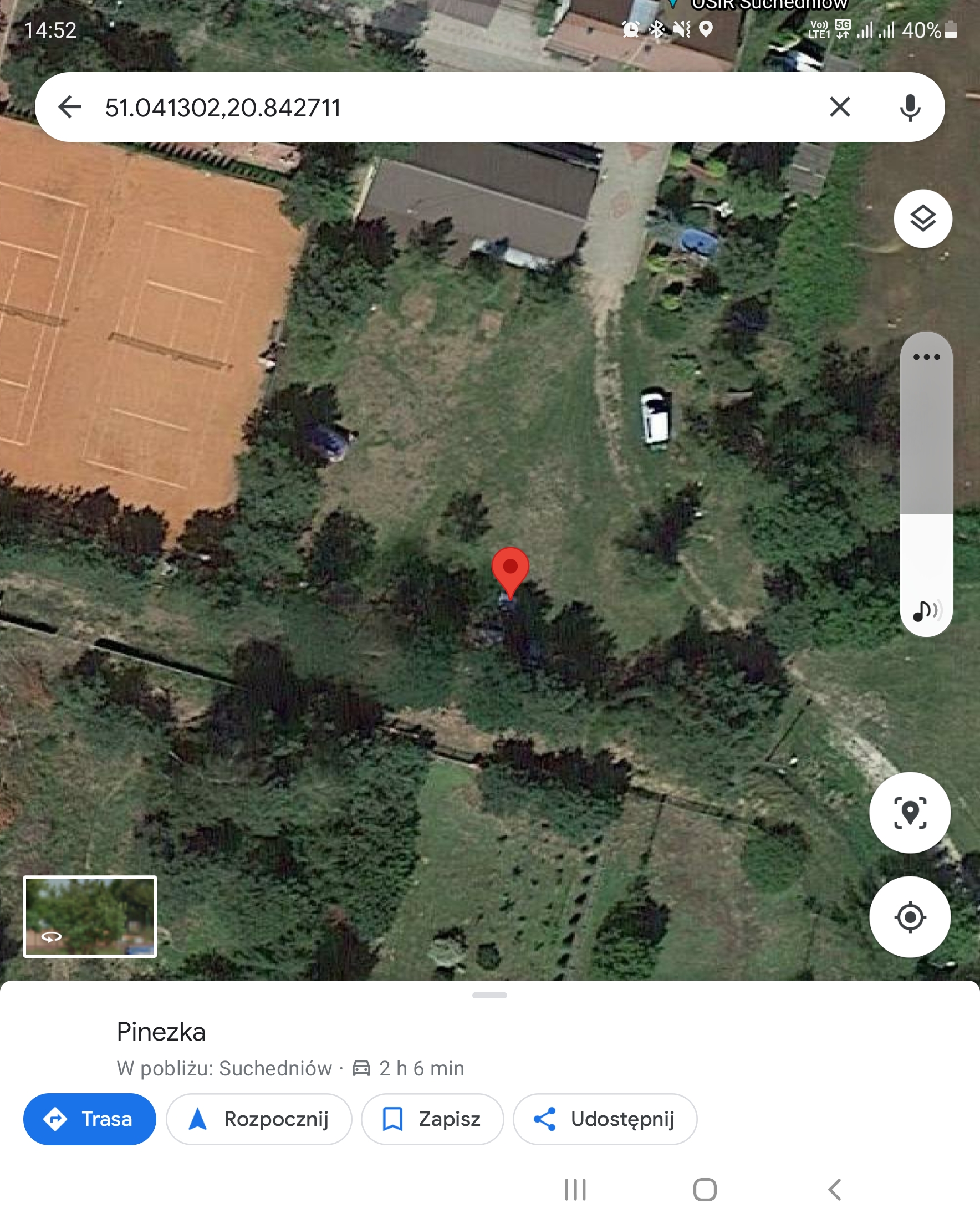Open the map layers selector
The height and width of the screenshot is (1224, 980).
922,218
